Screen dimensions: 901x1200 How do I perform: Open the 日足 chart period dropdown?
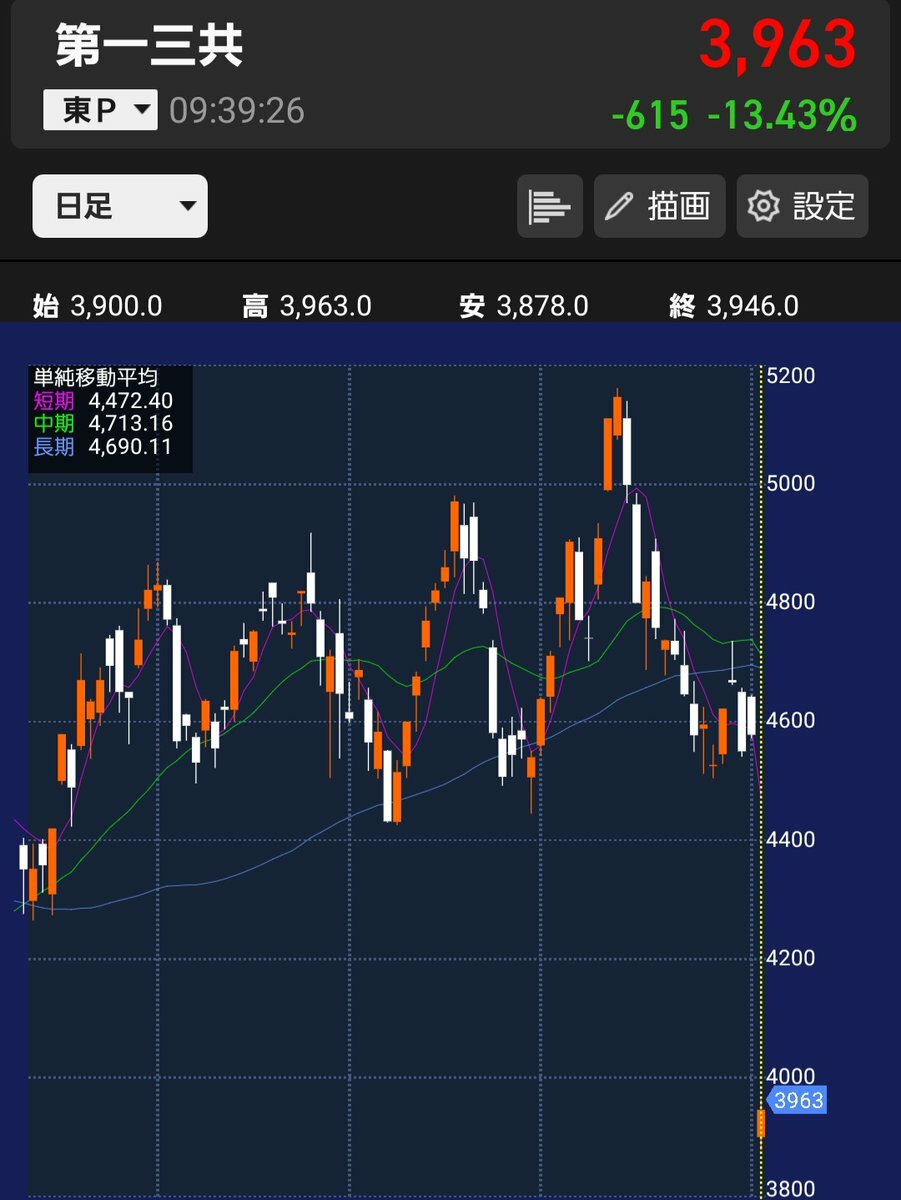[x=120, y=206]
